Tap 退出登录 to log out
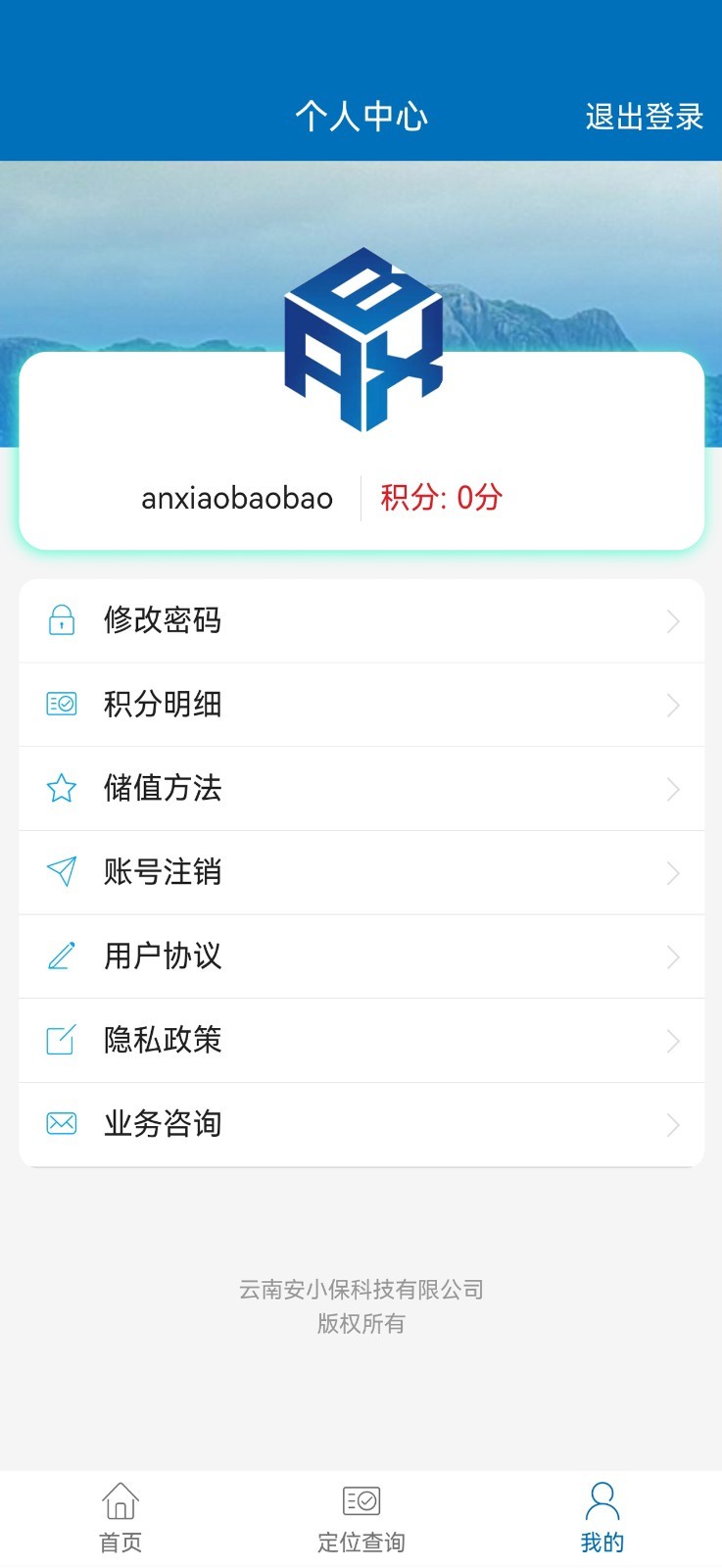 coord(644,117)
